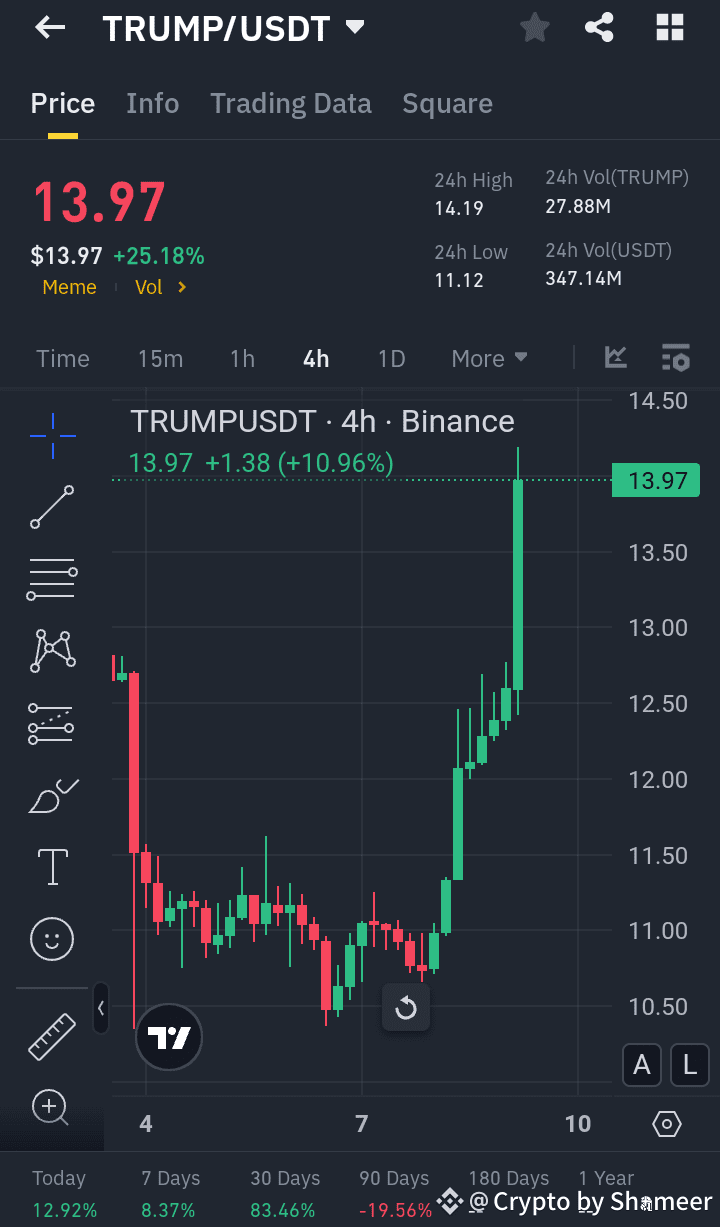Select the XABCD pattern tool
The width and height of the screenshot is (720, 1227).
click(x=51, y=651)
